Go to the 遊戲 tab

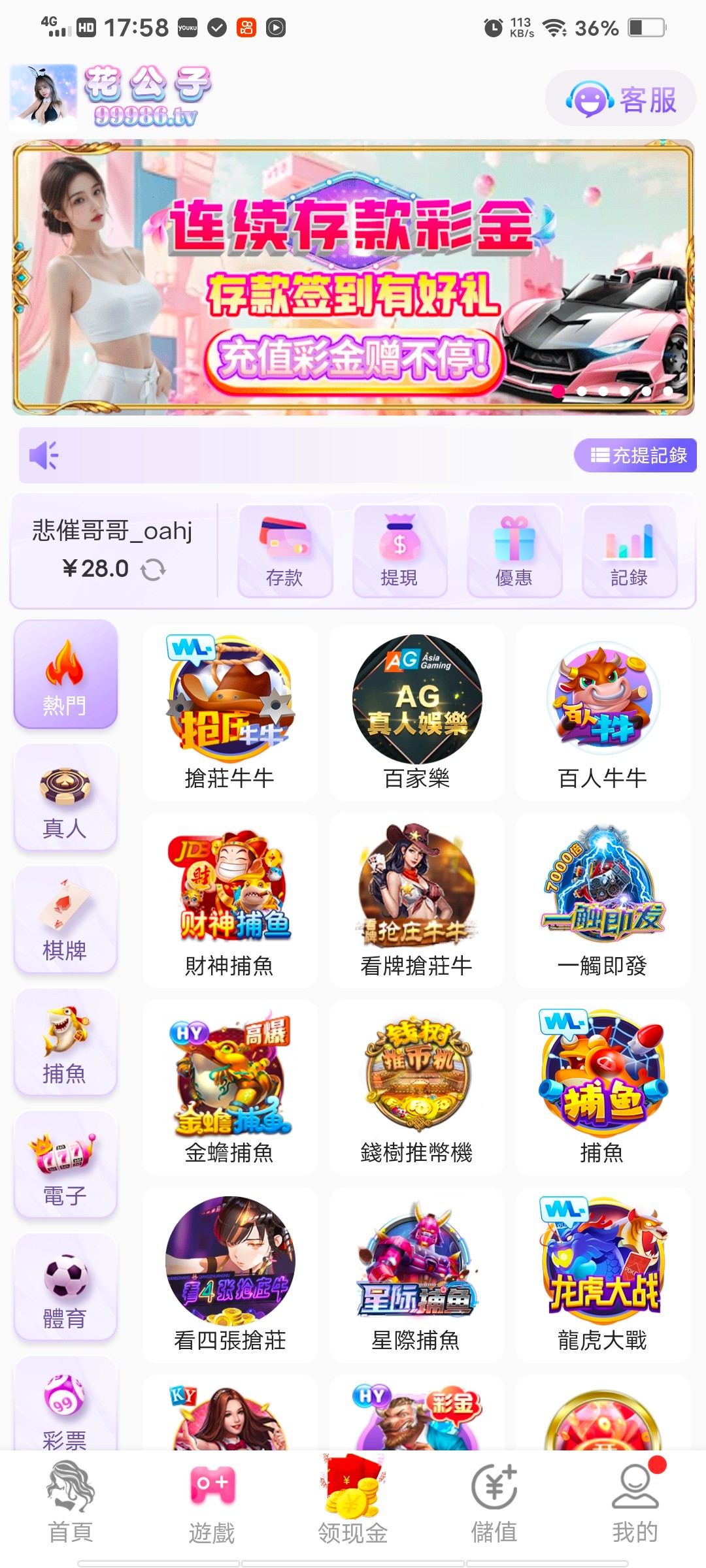coord(212,1503)
